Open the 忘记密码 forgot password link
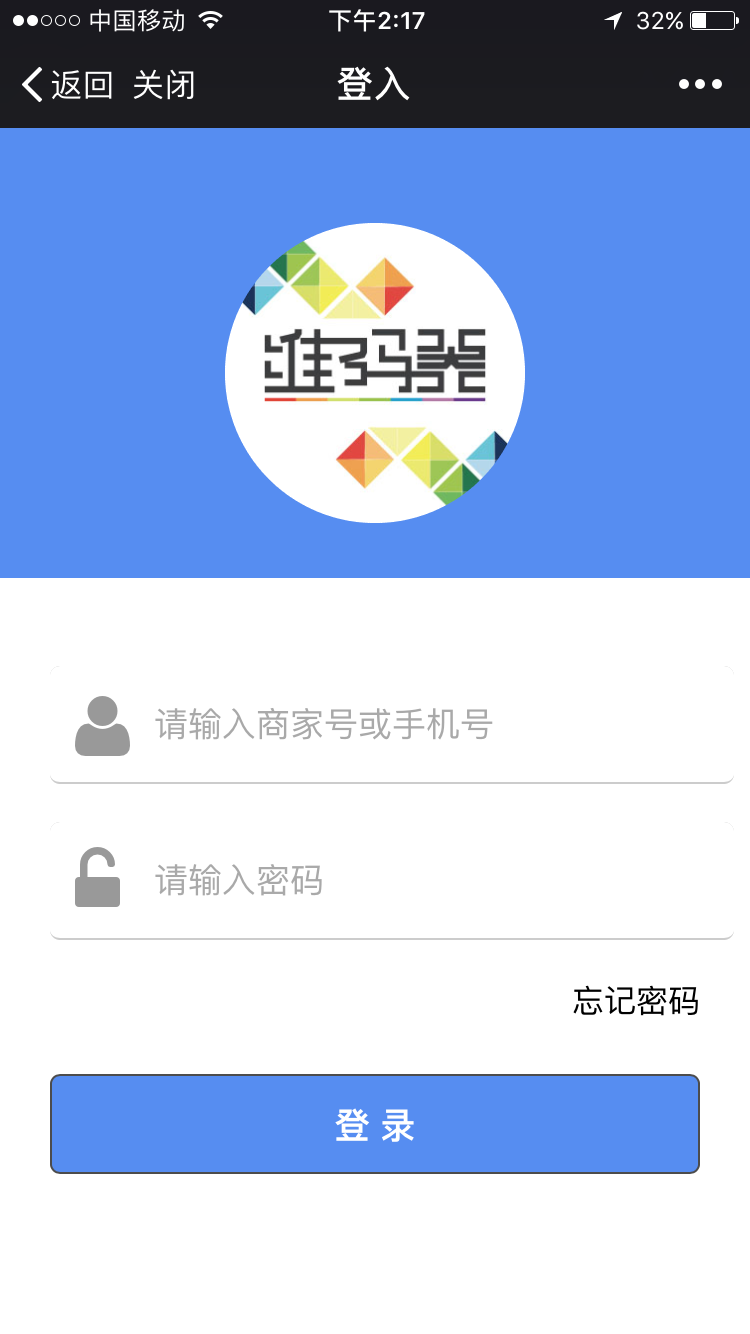This screenshot has height=1334, width=750. (x=635, y=1001)
